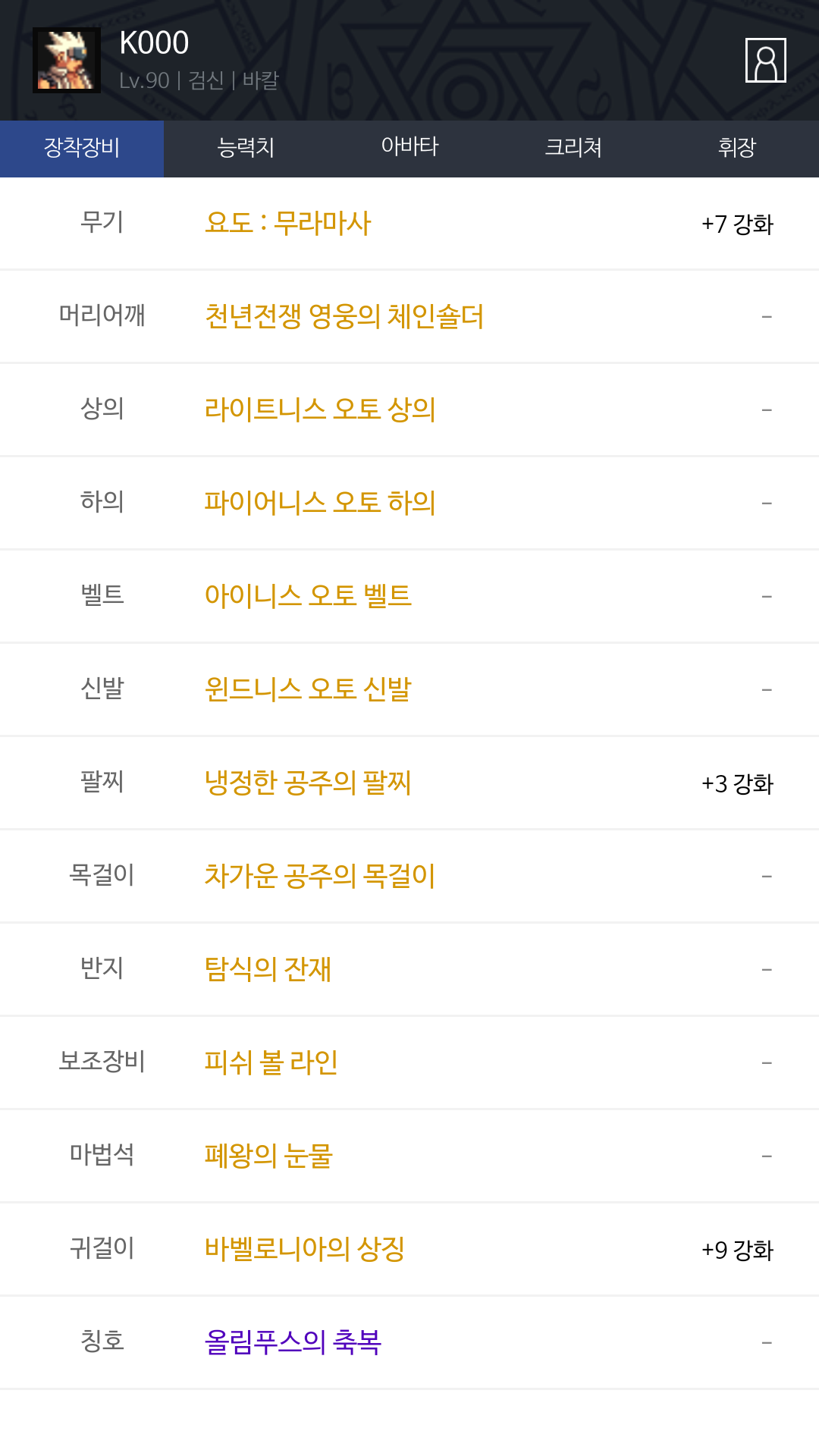View magic stone 폐왕의 눈물

[269, 1156]
